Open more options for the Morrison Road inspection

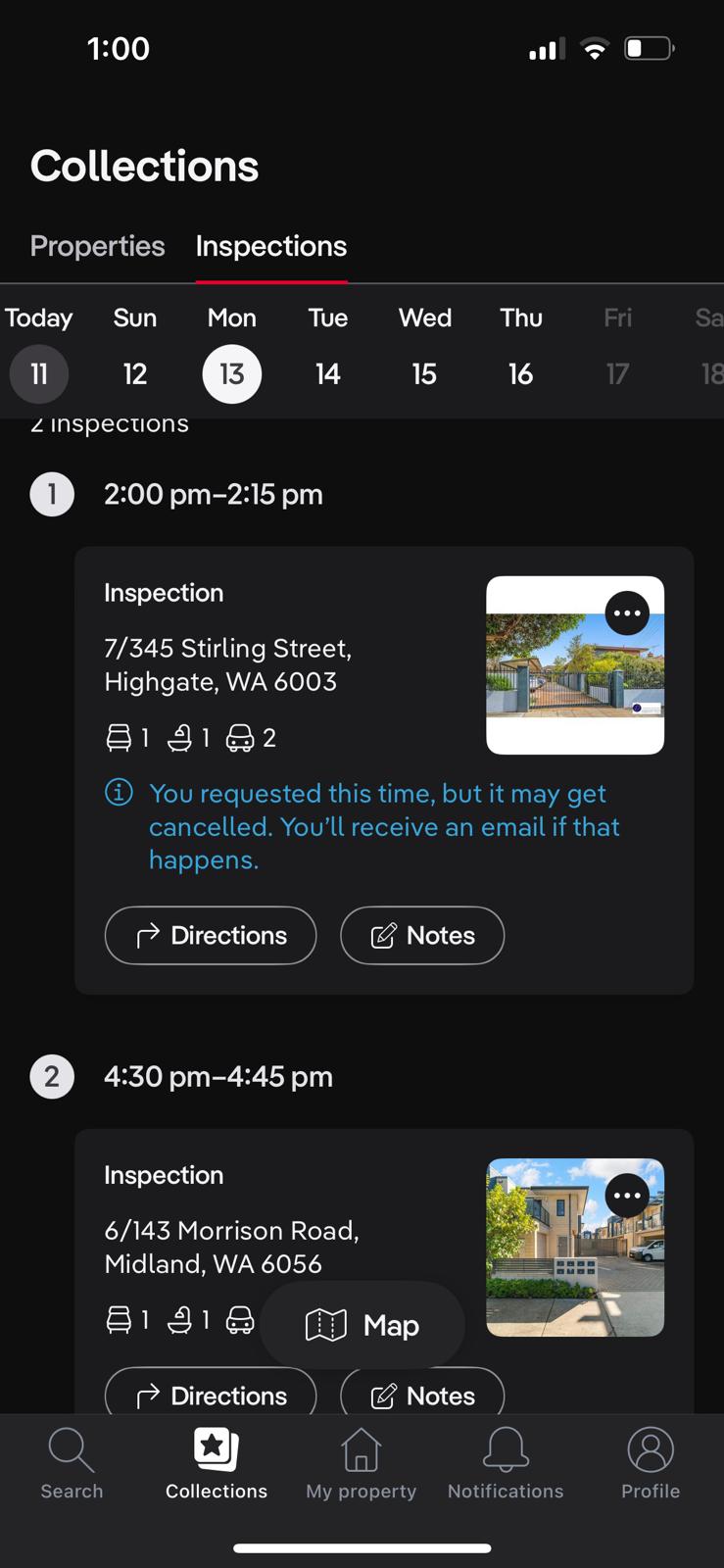point(627,1196)
